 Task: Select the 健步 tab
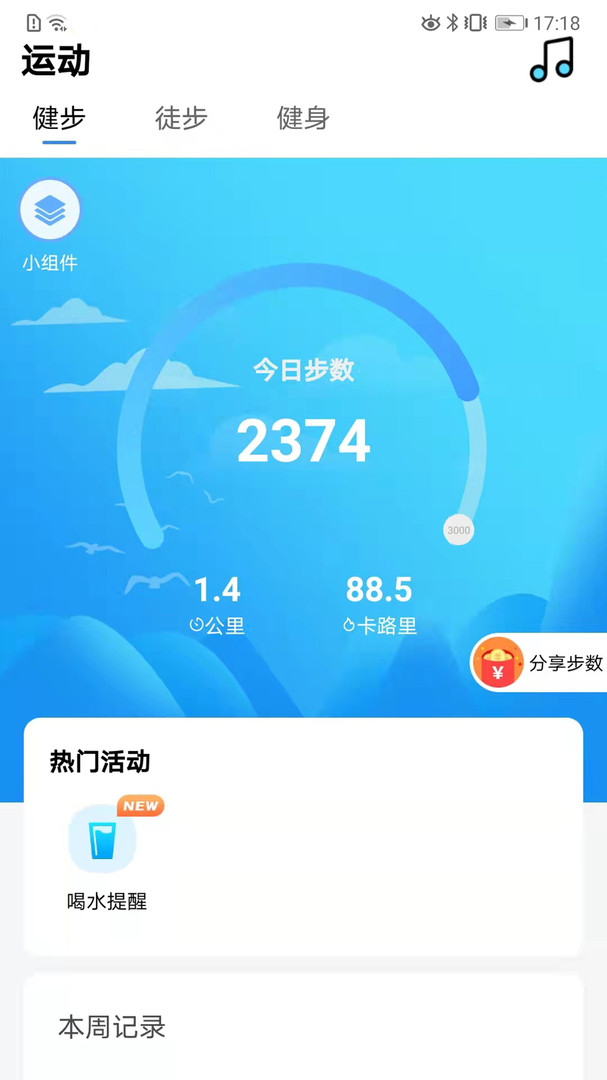point(59,118)
